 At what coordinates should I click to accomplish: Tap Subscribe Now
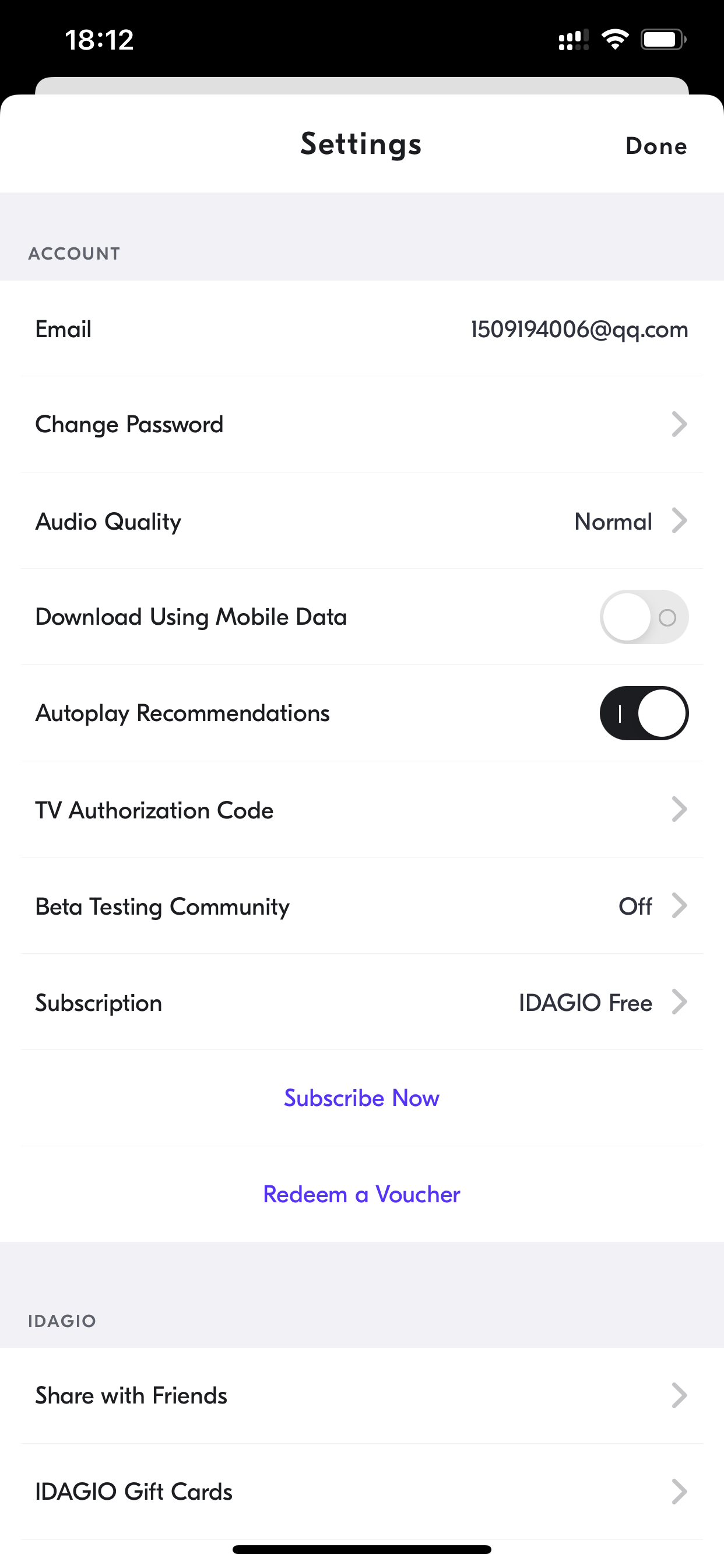point(362,1098)
